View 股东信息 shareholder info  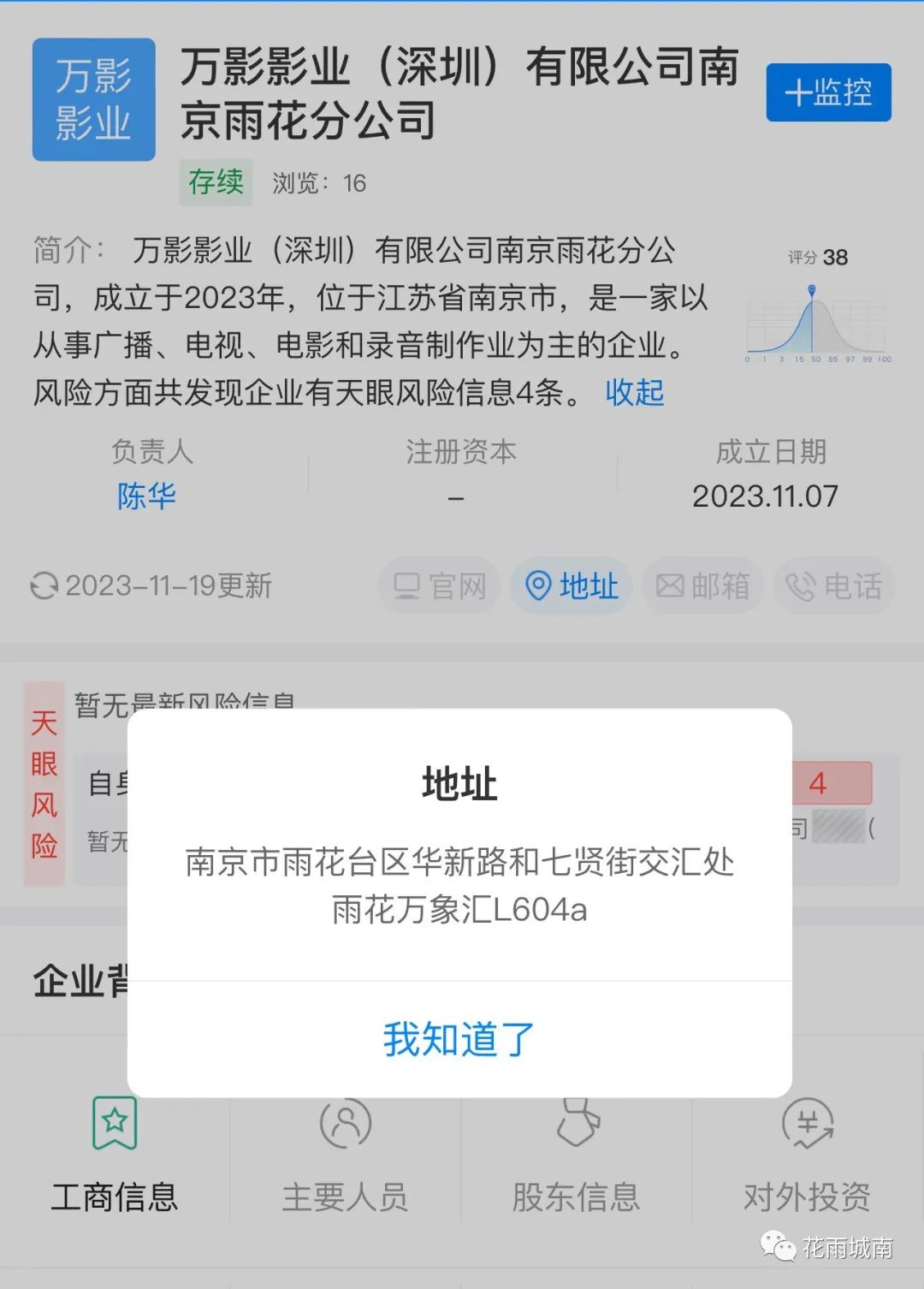click(x=576, y=1155)
